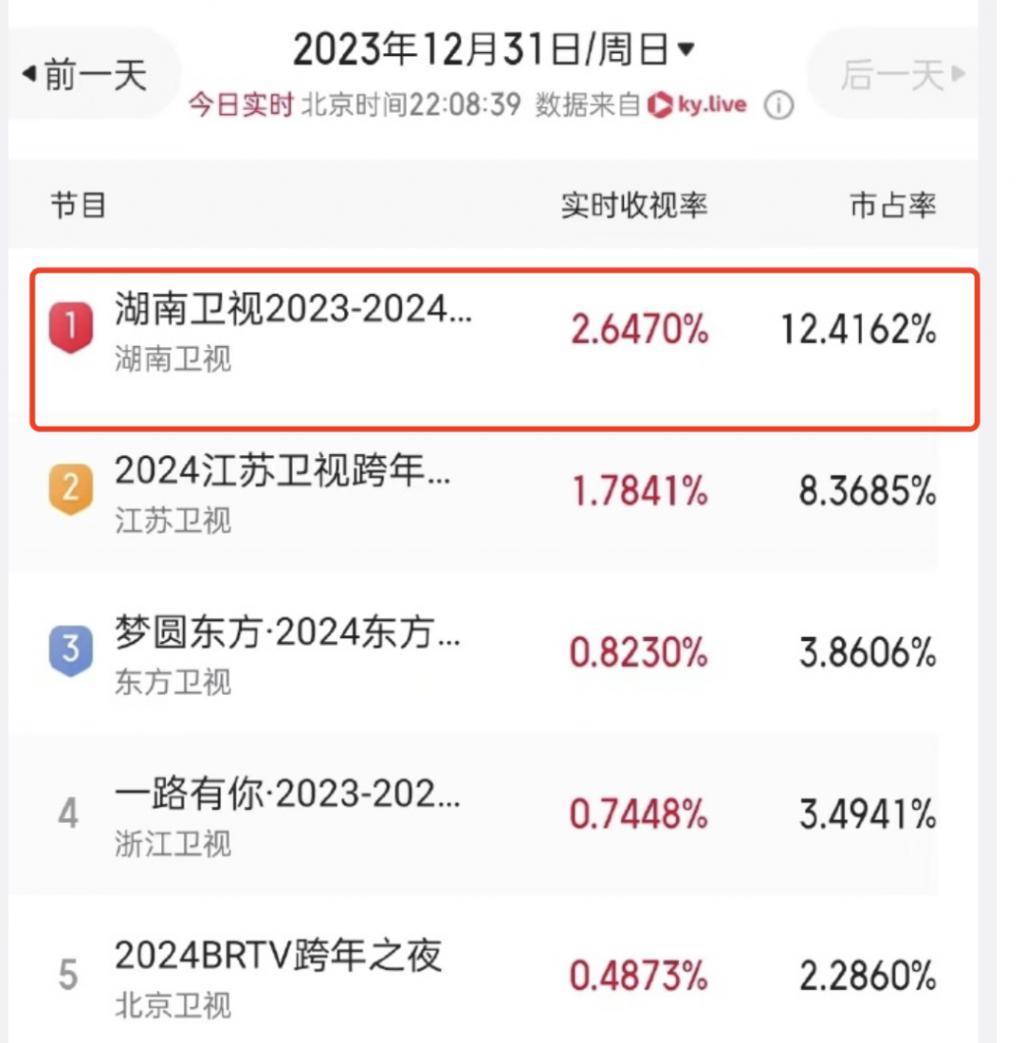Open the info tooltip icon next to ky.live
This screenshot has width=1024, height=1043.
point(778,104)
